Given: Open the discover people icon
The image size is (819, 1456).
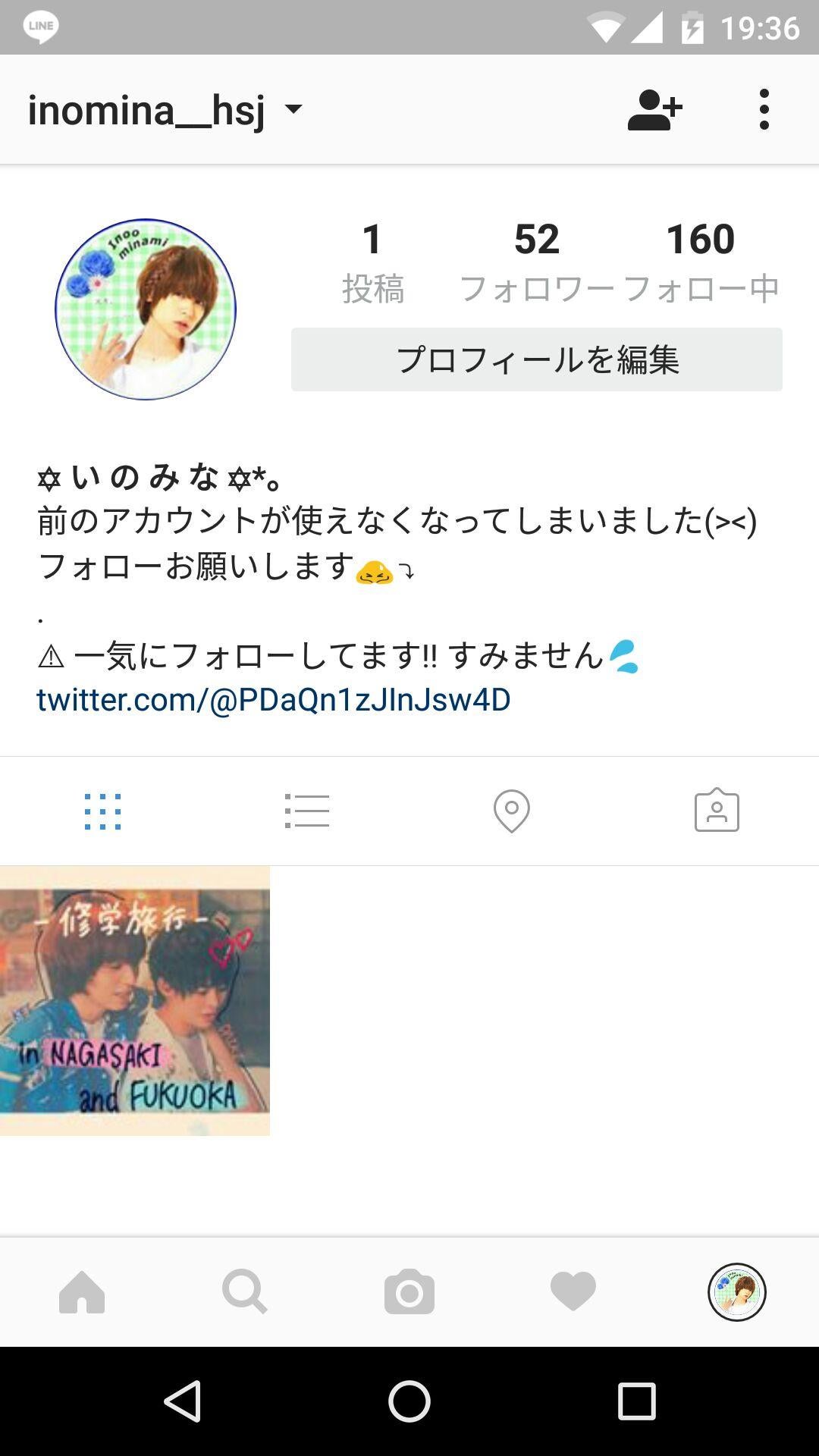Looking at the screenshot, I should coord(654,110).
